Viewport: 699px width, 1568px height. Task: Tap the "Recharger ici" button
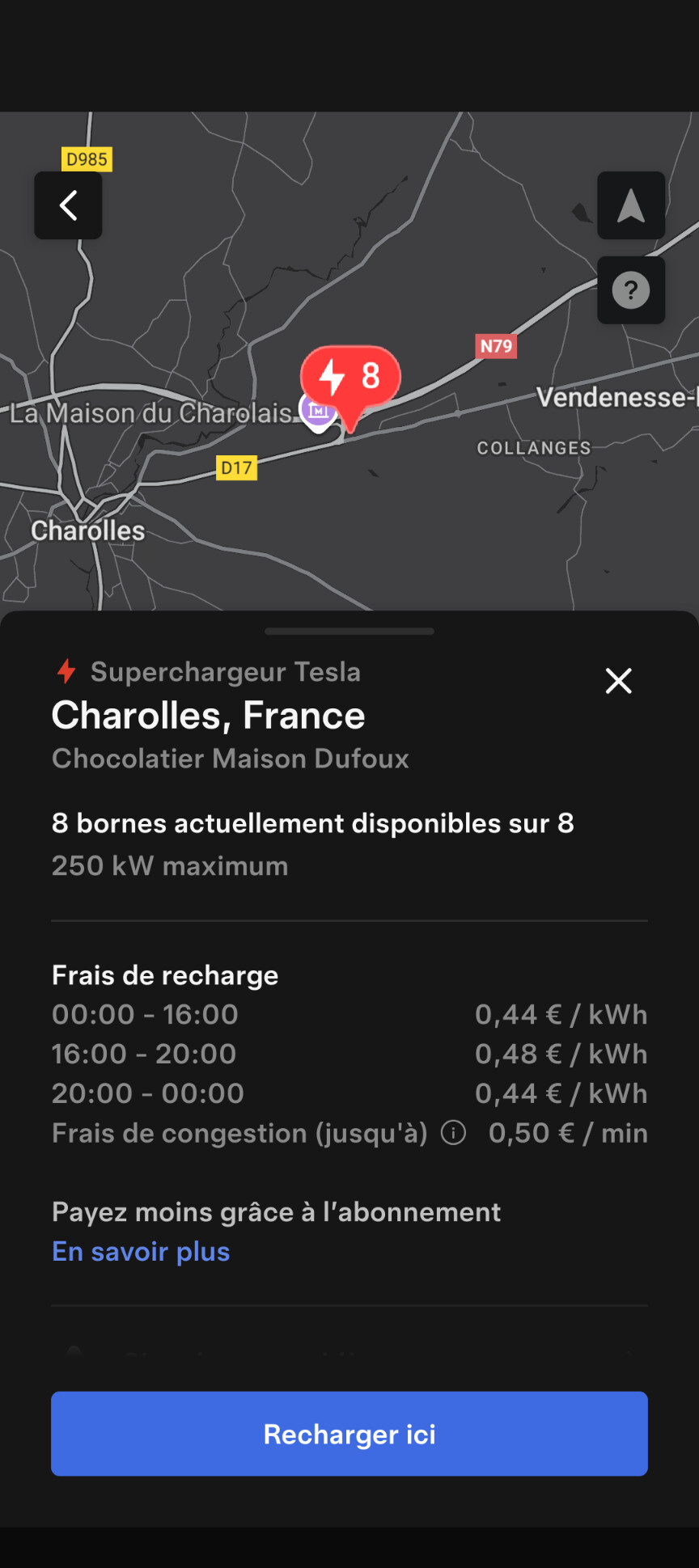coord(349,1434)
